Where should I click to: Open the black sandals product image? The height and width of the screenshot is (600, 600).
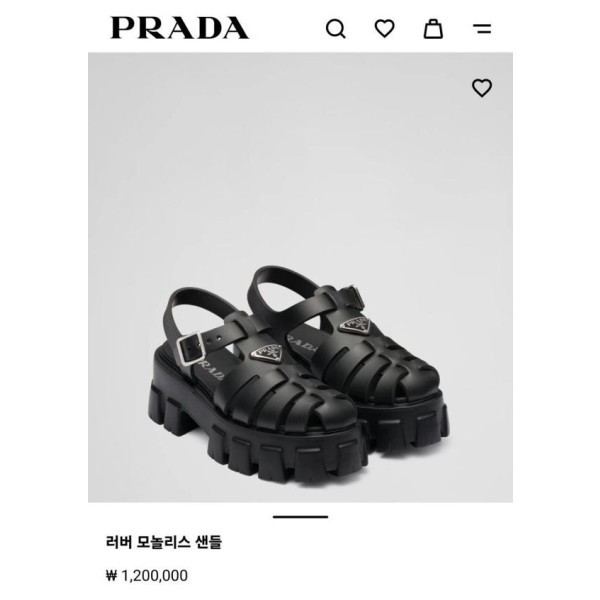coord(300,370)
